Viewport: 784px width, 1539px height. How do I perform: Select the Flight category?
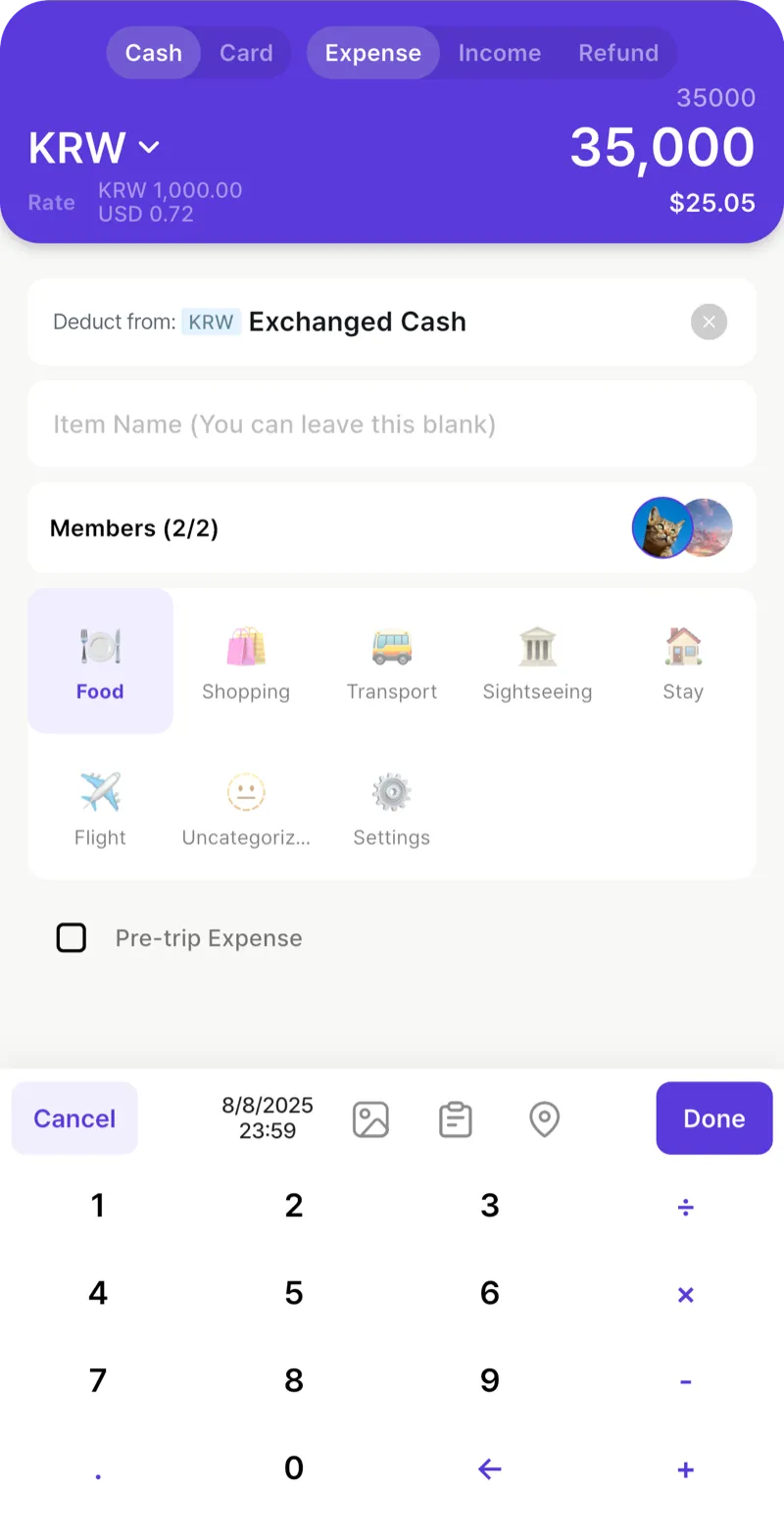100,808
